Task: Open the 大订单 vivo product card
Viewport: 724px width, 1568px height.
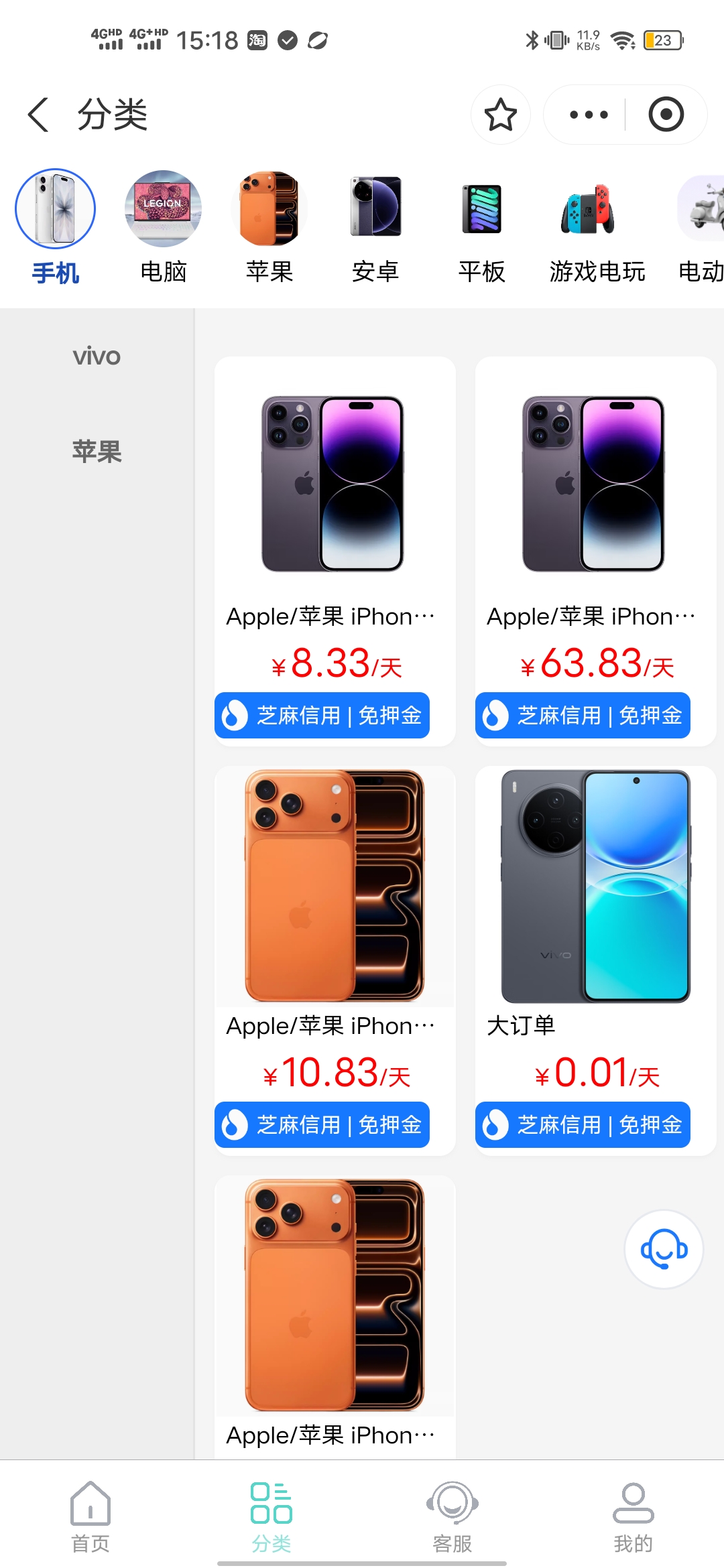Action: [x=595, y=938]
